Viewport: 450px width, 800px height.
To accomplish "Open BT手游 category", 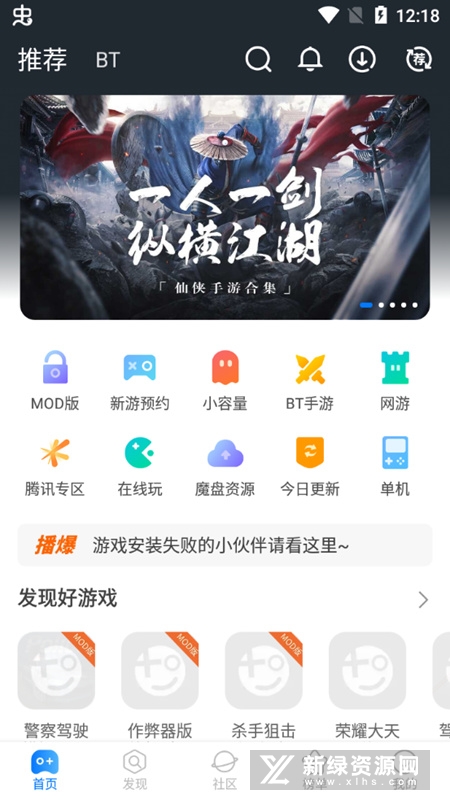I will (x=310, y=381).
